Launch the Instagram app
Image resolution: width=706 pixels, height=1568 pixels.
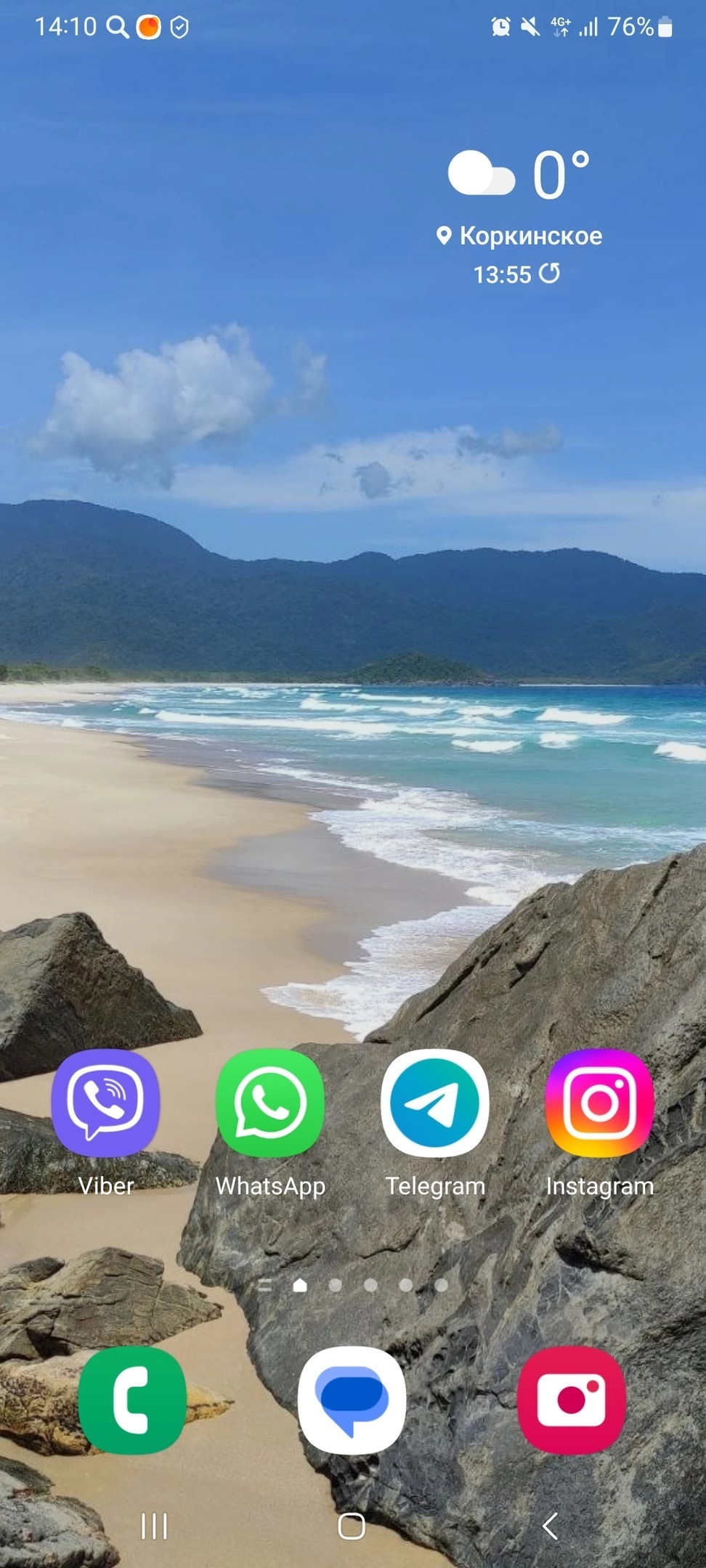(x=600, y=1103)
